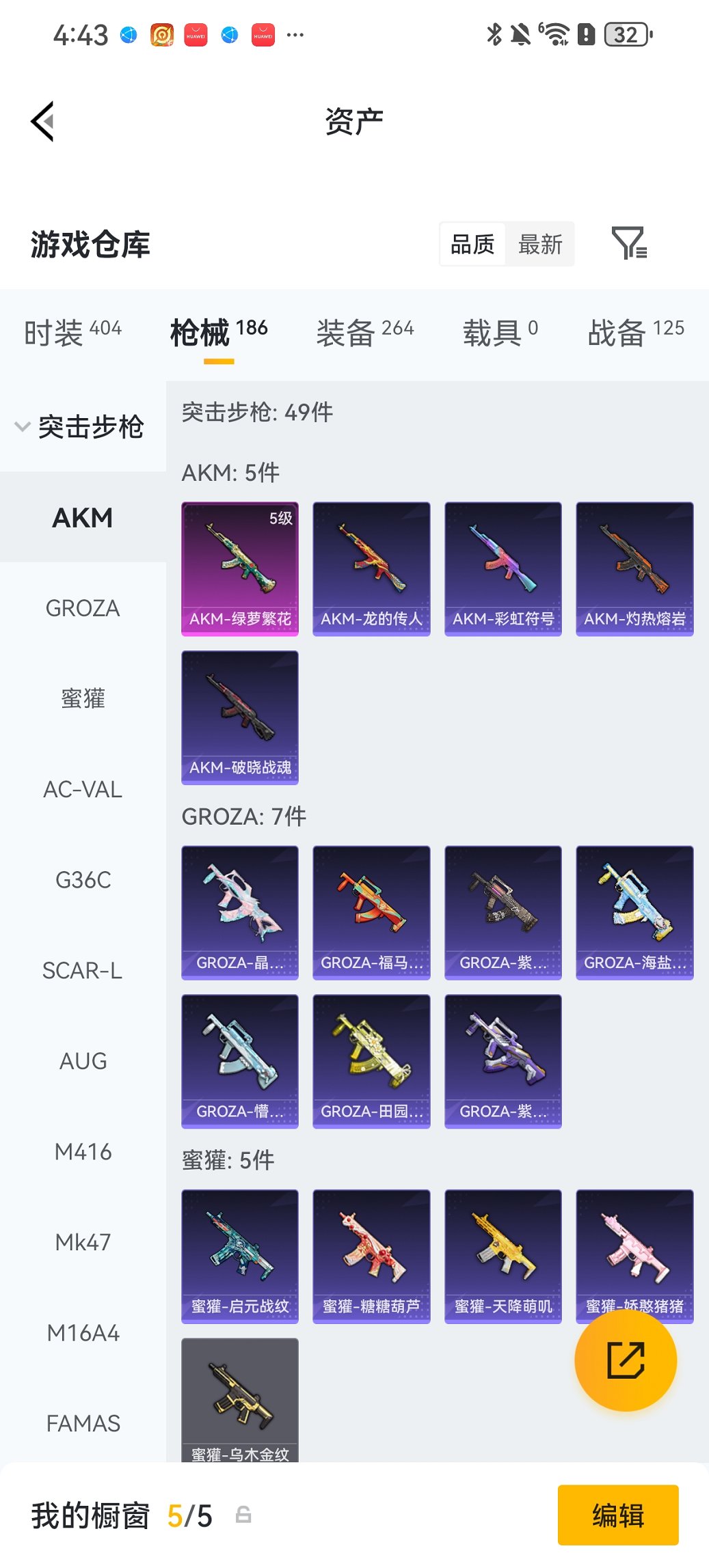
Task: Switch to the 装备 tab
Action: tap(364, 333)
